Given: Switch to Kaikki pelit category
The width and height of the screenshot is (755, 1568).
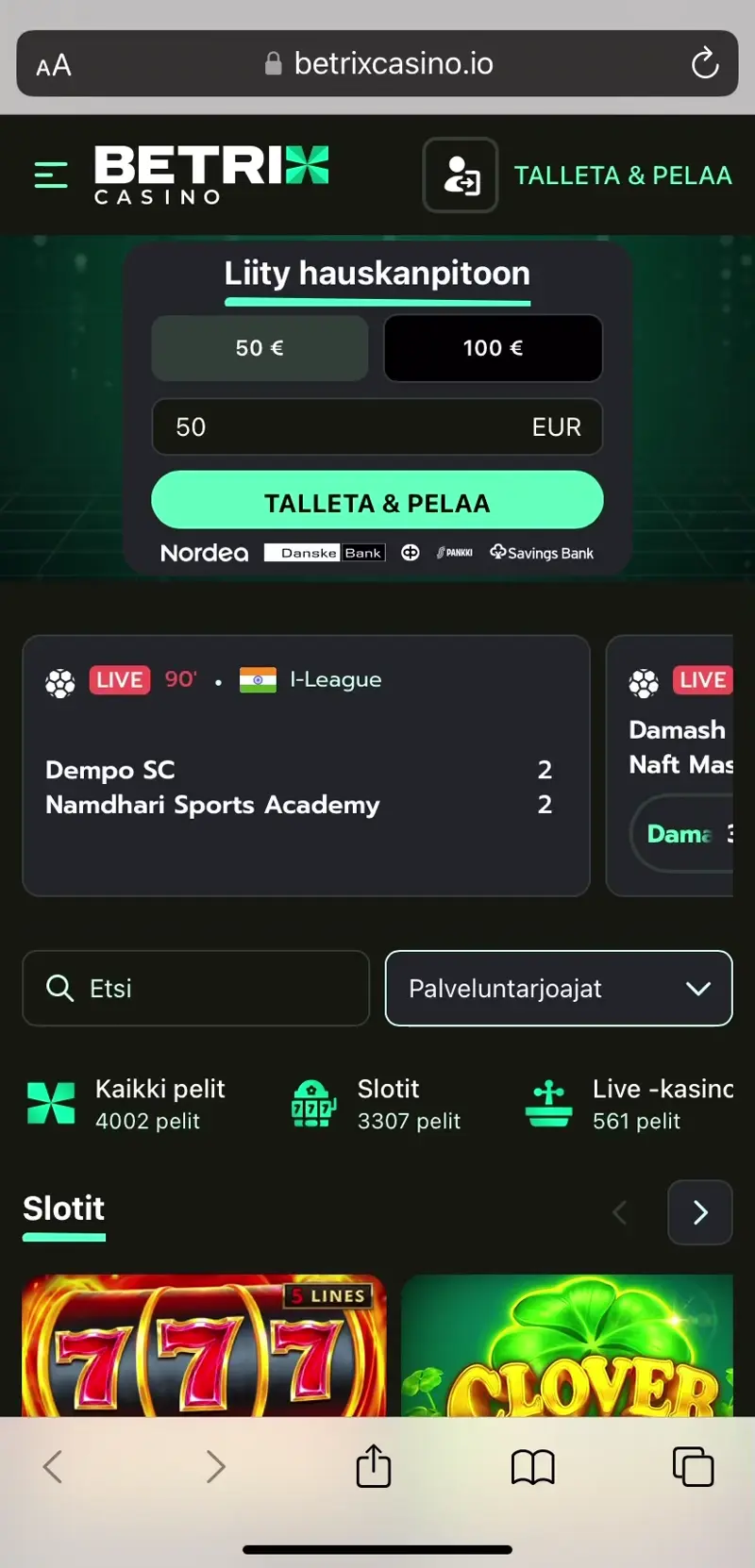Looking at the screenshot, I should tap(127, 1104).
